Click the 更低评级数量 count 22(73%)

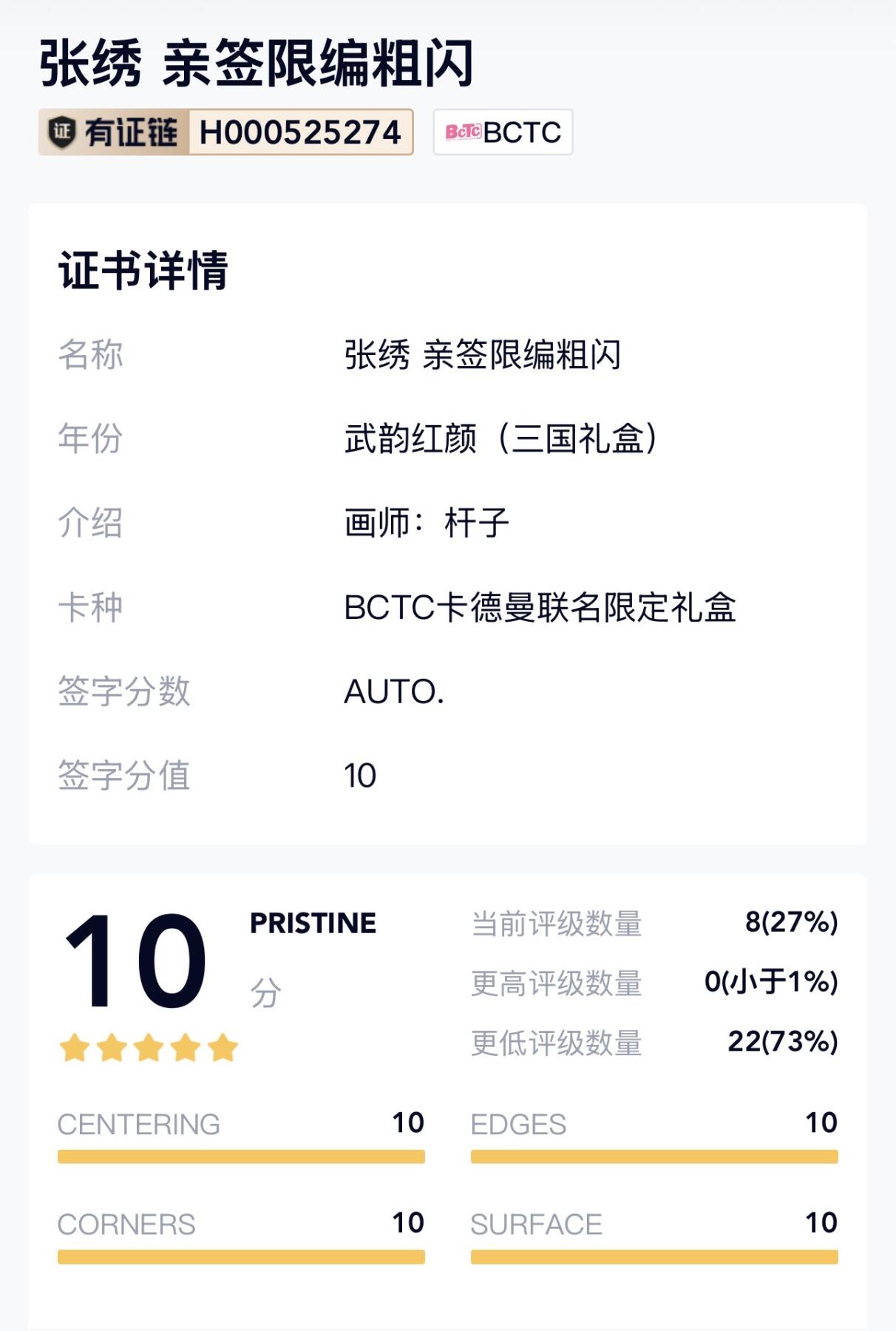[x=784, y=1043]
